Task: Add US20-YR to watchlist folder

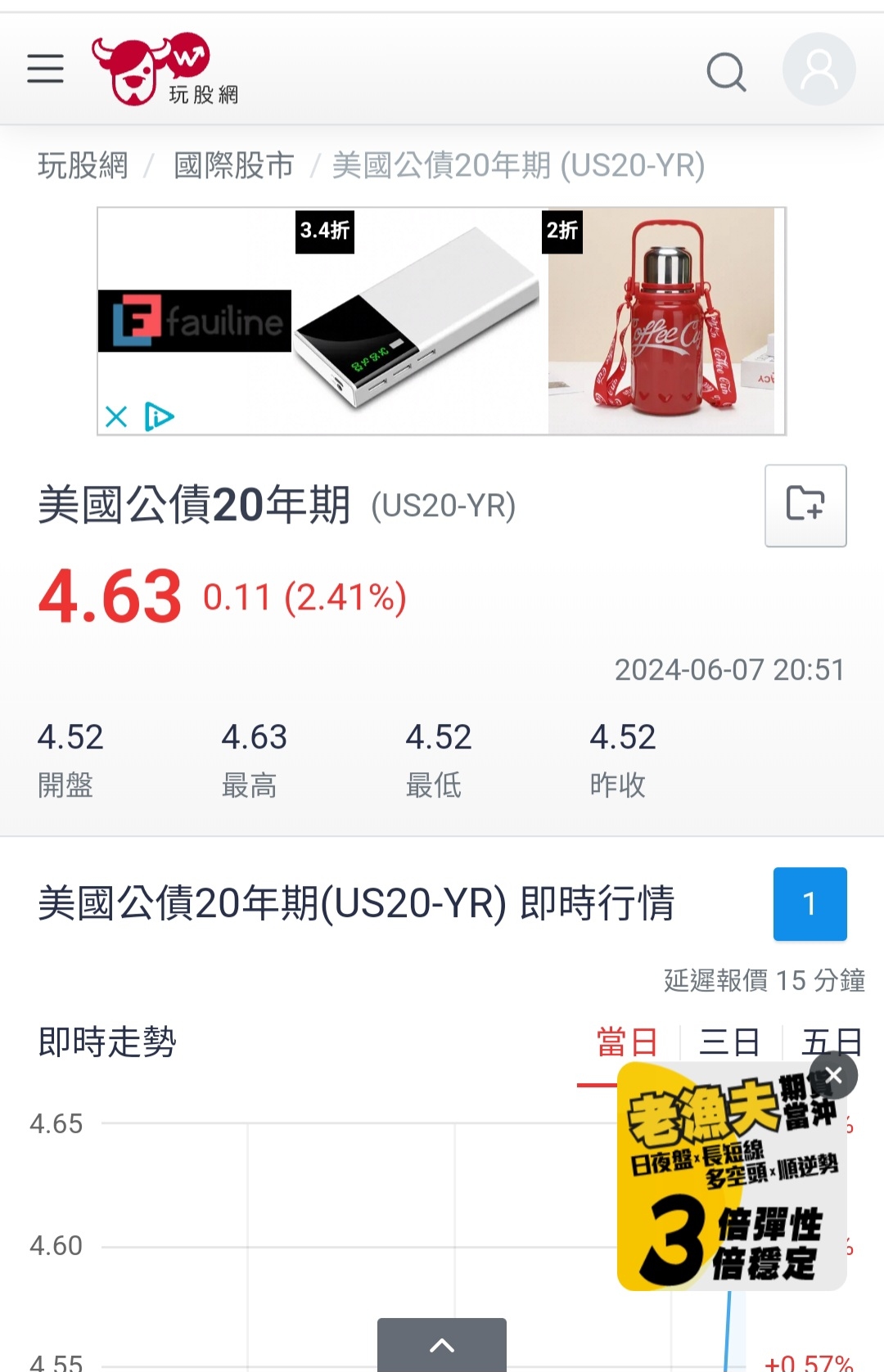Action: (805, 505)
